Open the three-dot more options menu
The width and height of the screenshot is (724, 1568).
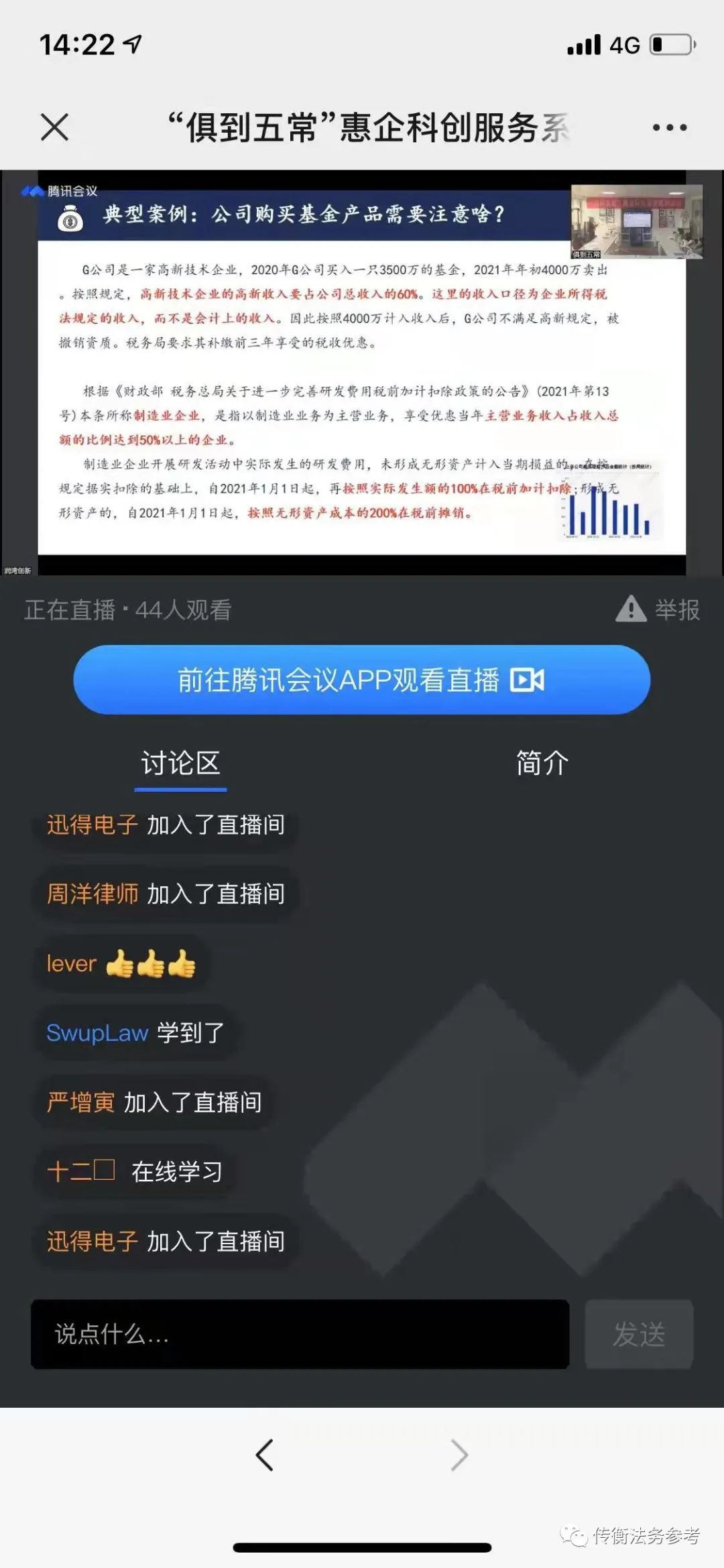tap(670, 127)
